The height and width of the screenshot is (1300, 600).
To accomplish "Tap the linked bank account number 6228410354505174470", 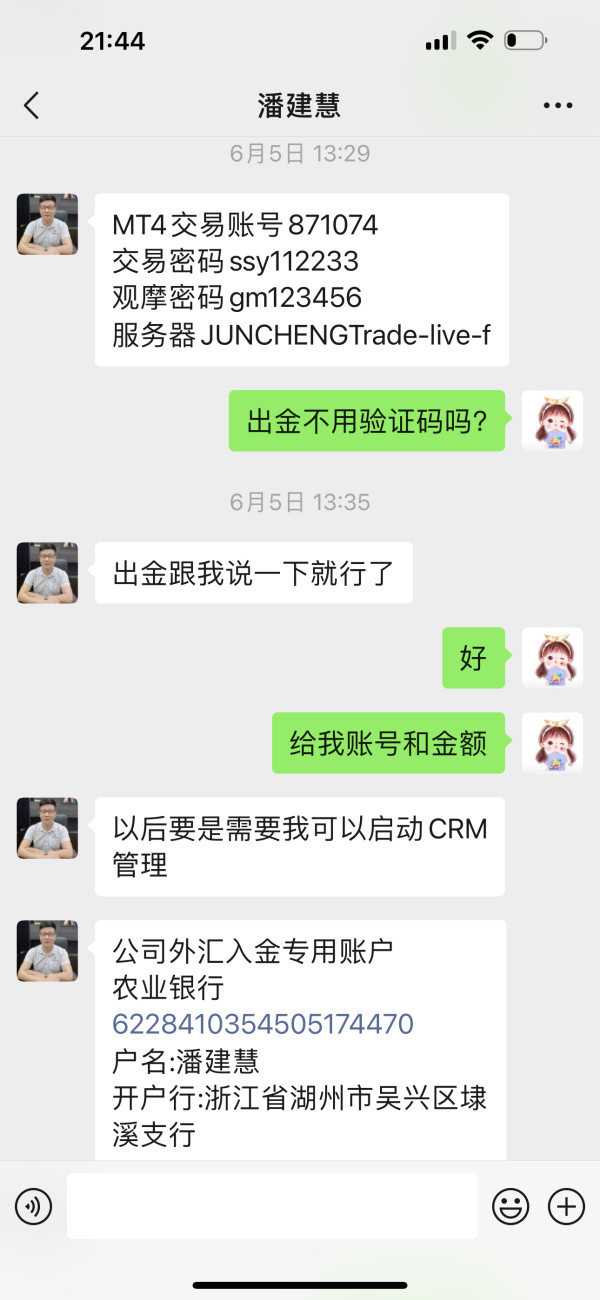I will (x=263, y=1024).
